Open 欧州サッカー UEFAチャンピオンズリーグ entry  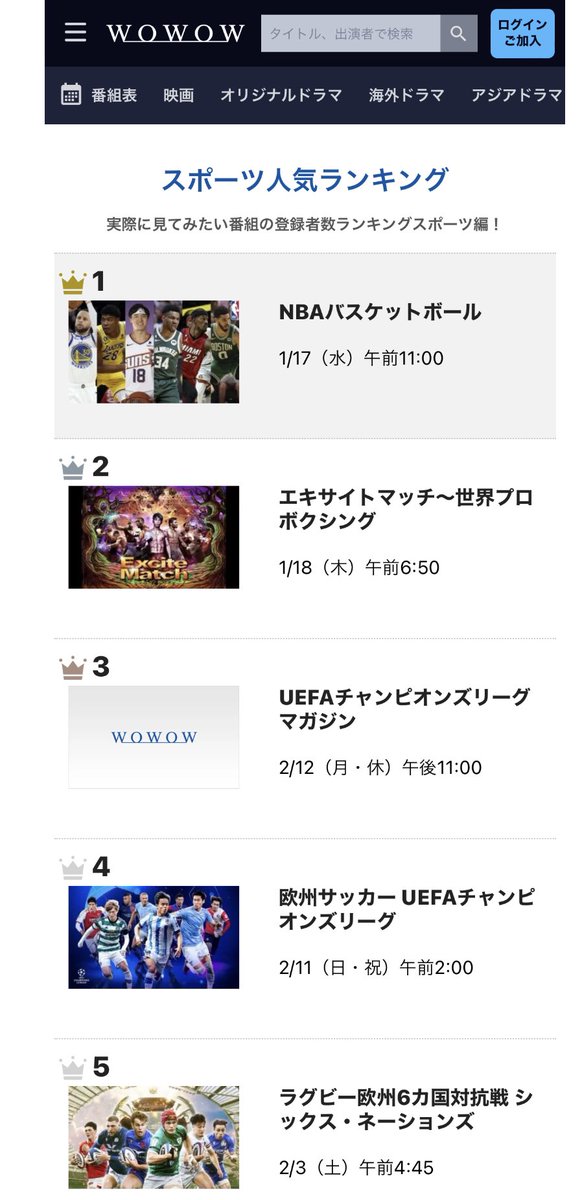[x=305, y=938]
